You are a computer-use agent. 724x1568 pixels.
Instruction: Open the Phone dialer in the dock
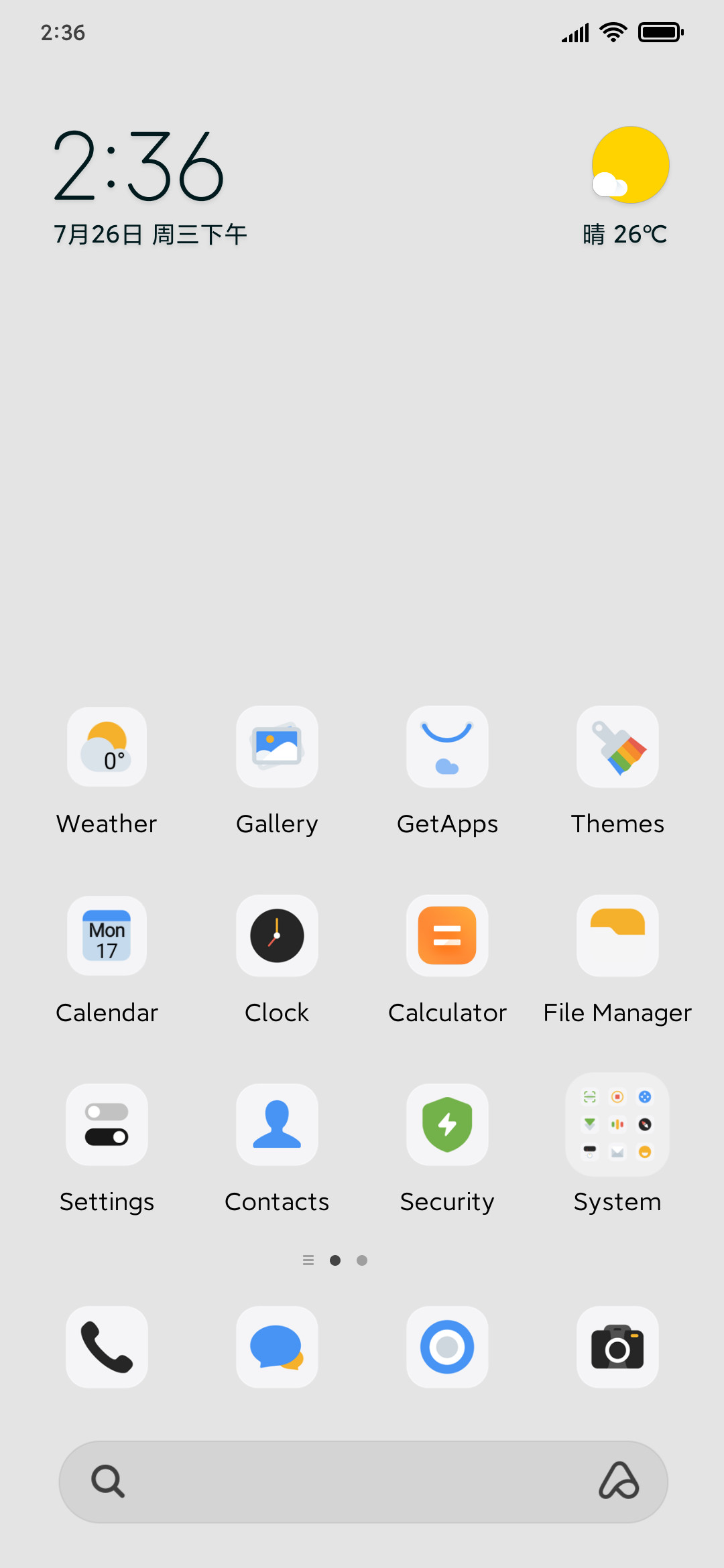107,1347
